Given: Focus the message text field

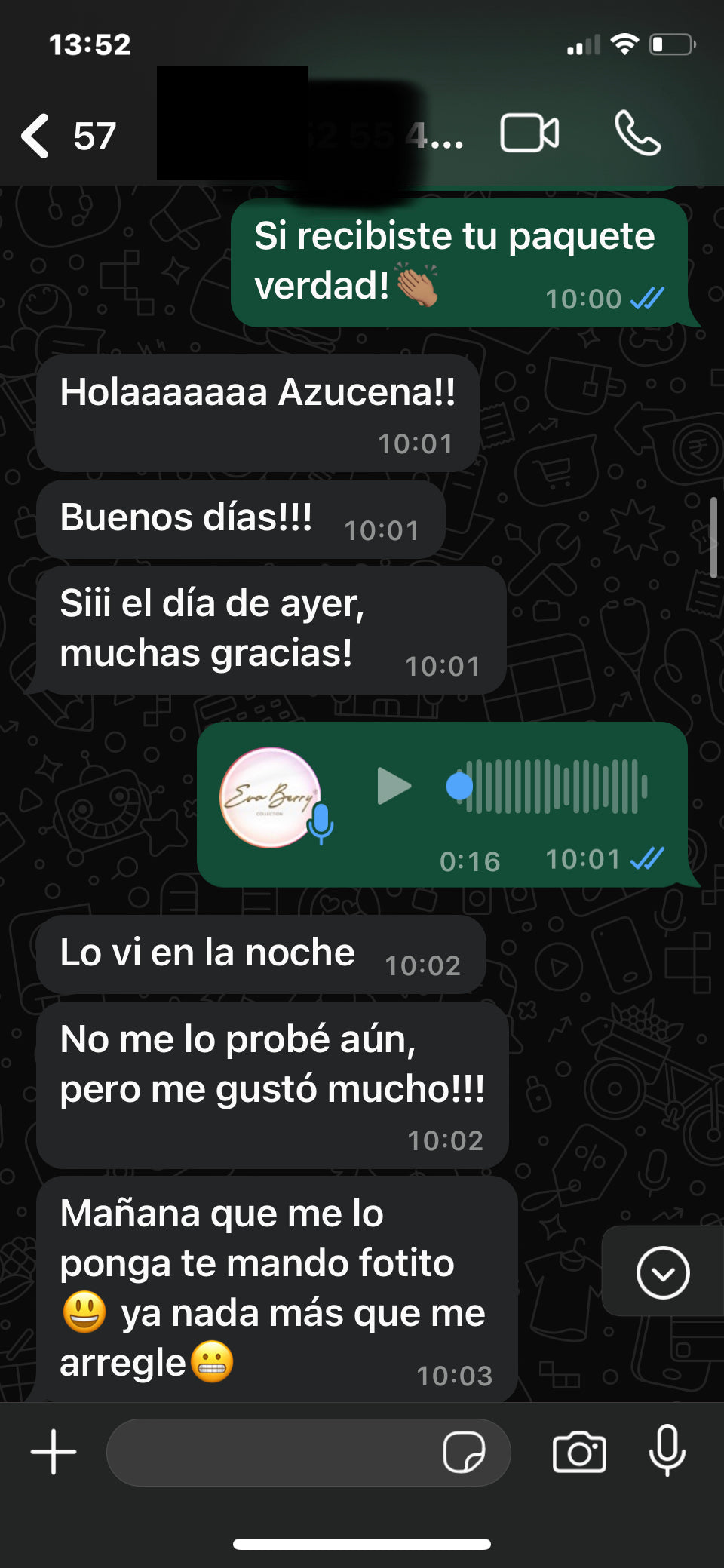Looking at the screenshot, I should click(271, 1452).
